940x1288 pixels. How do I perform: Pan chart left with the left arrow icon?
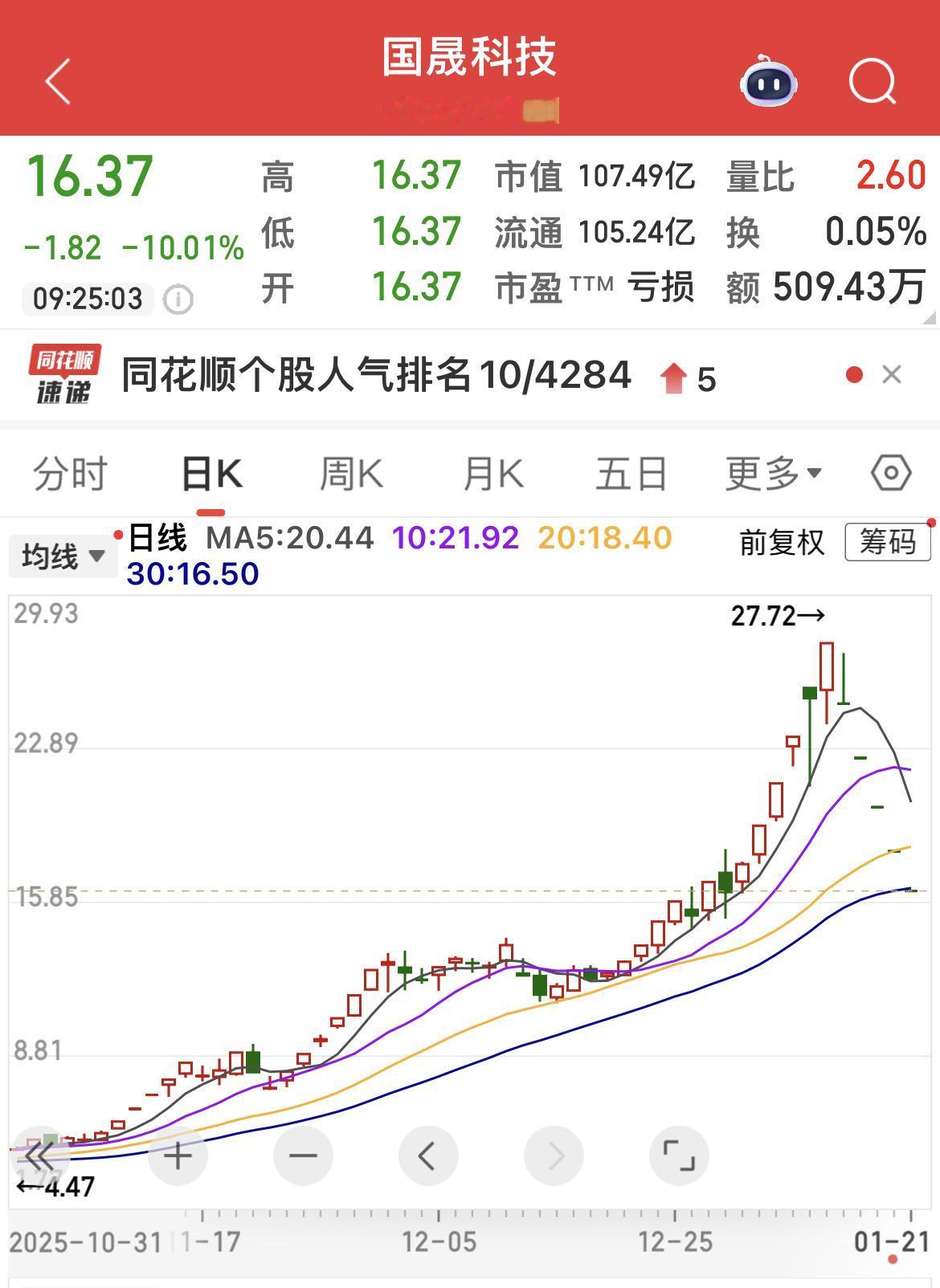[x=428, y=1156]
